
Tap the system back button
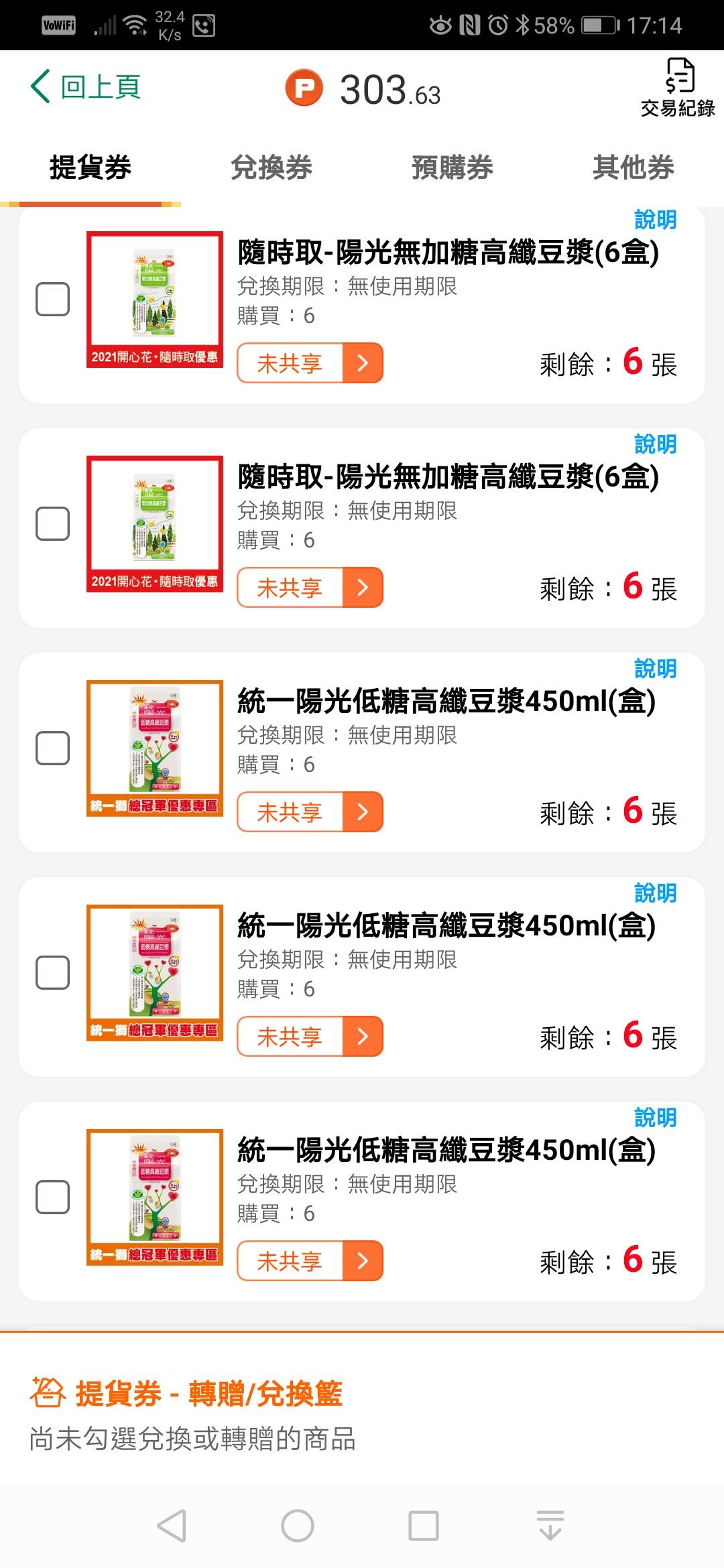pyautogui.click(x=172, y=1526)
